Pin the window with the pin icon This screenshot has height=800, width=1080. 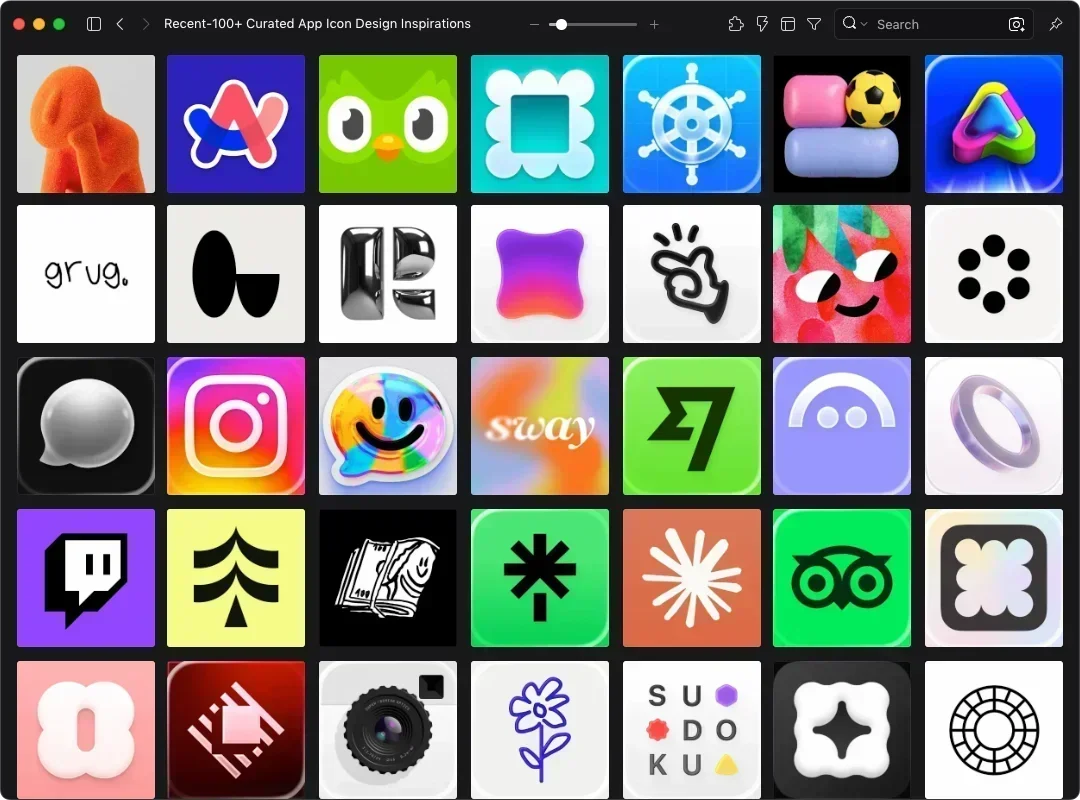click(x=1055, y=24)
